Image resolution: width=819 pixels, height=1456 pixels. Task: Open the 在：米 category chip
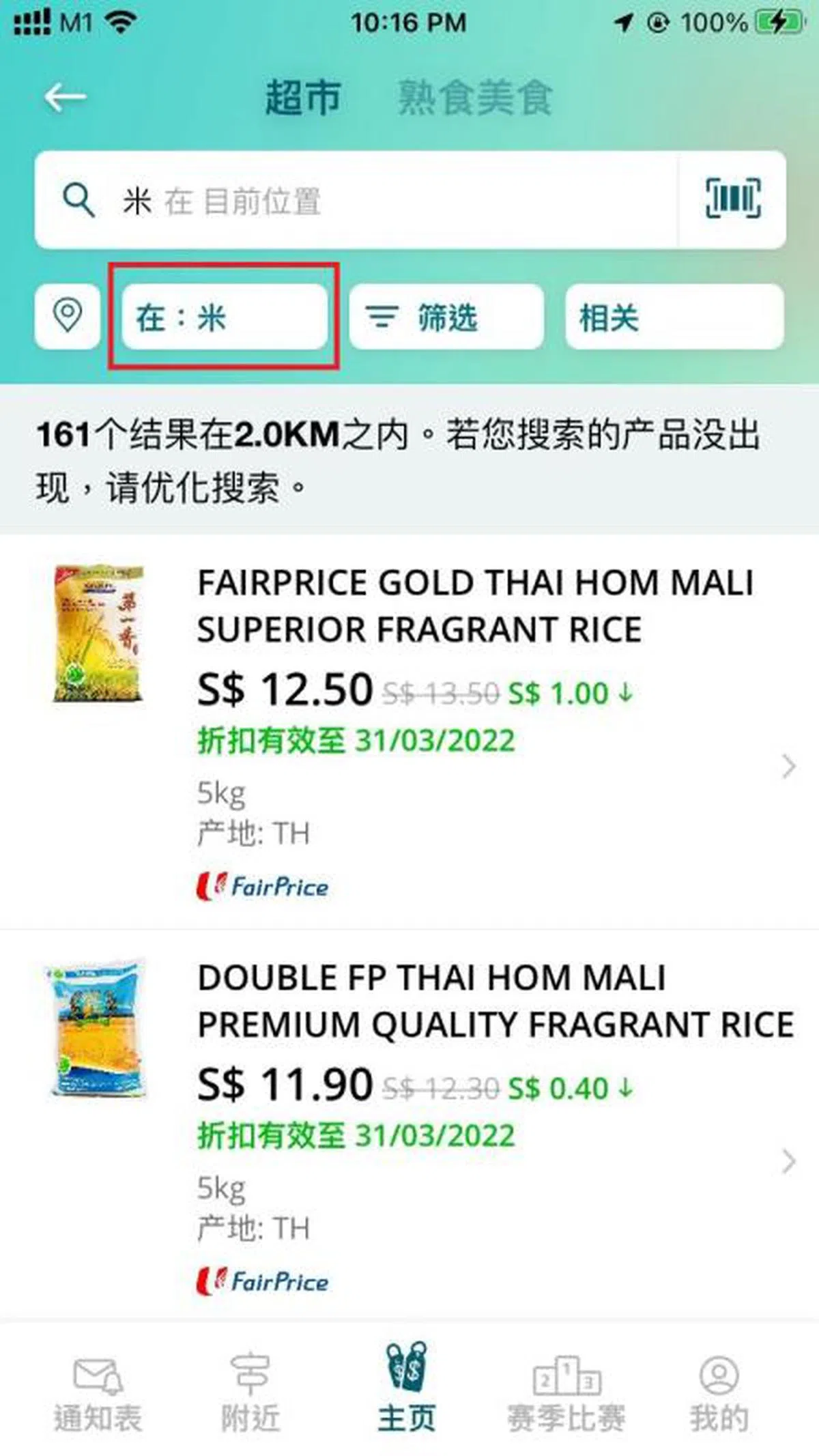coord(224,317)
